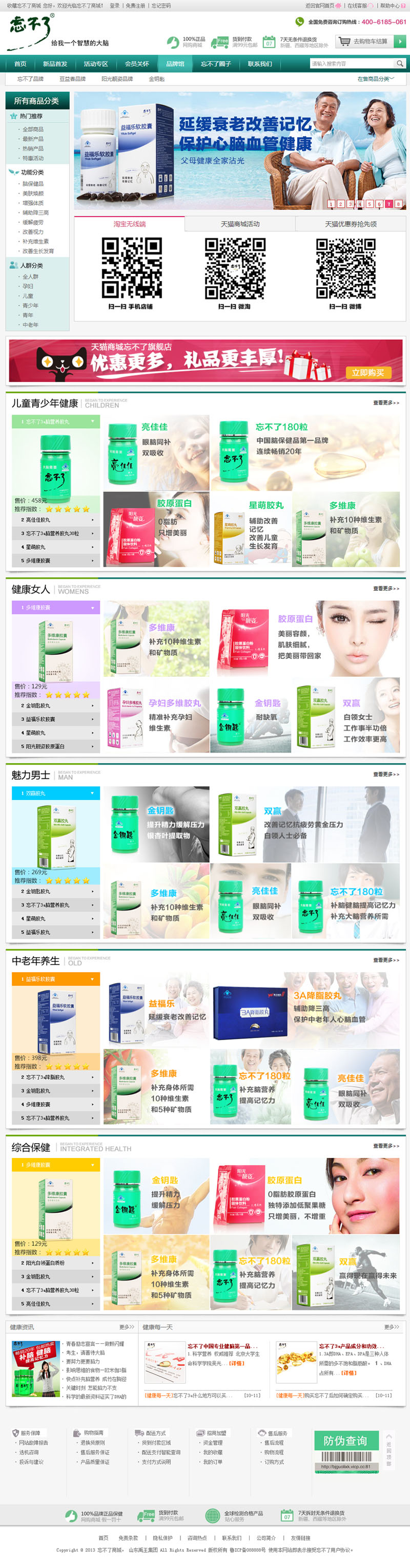Viewport: 410px width, 1568px height.
Task: Tap the magnifier search icon
Action: point(400,64)
